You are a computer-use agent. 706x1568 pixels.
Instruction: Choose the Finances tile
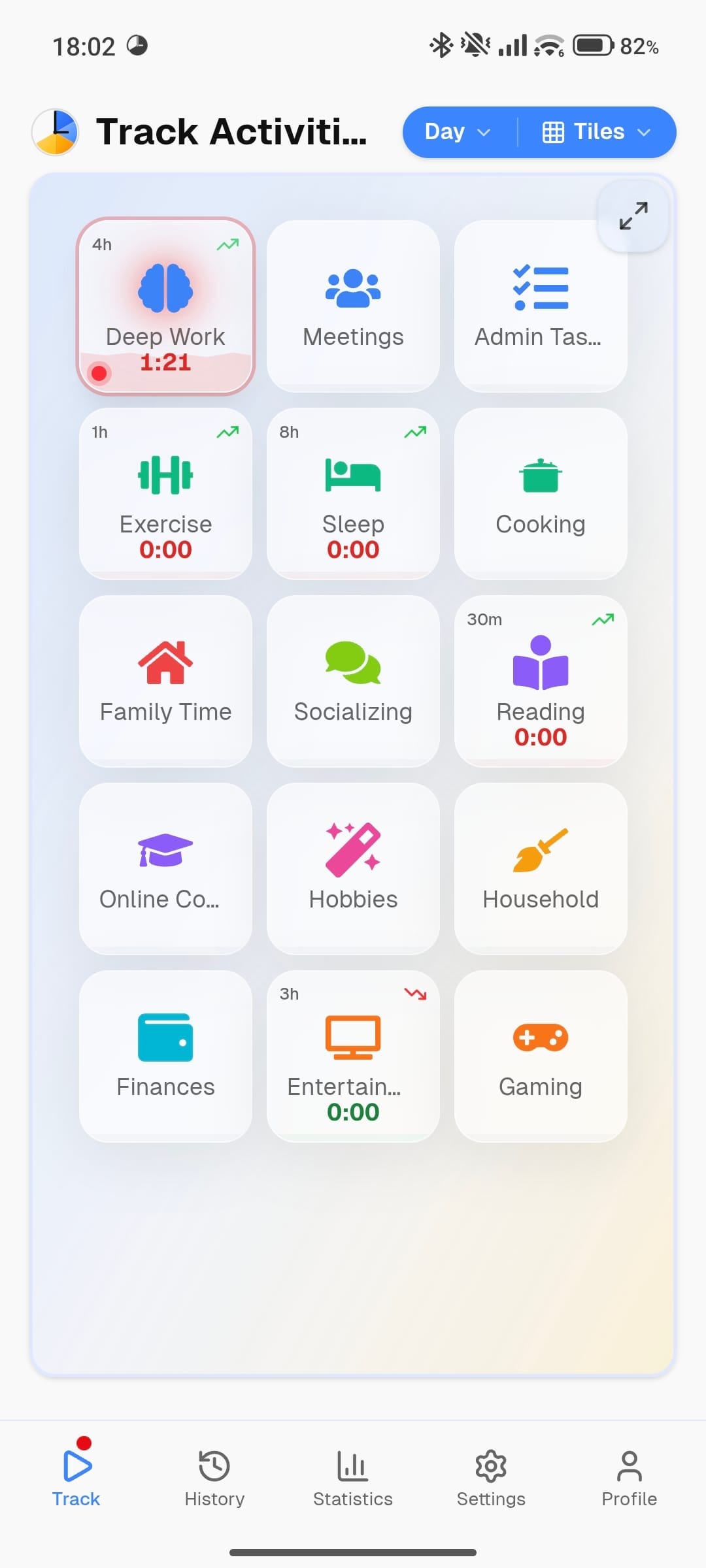click(x=165, y=1056)
